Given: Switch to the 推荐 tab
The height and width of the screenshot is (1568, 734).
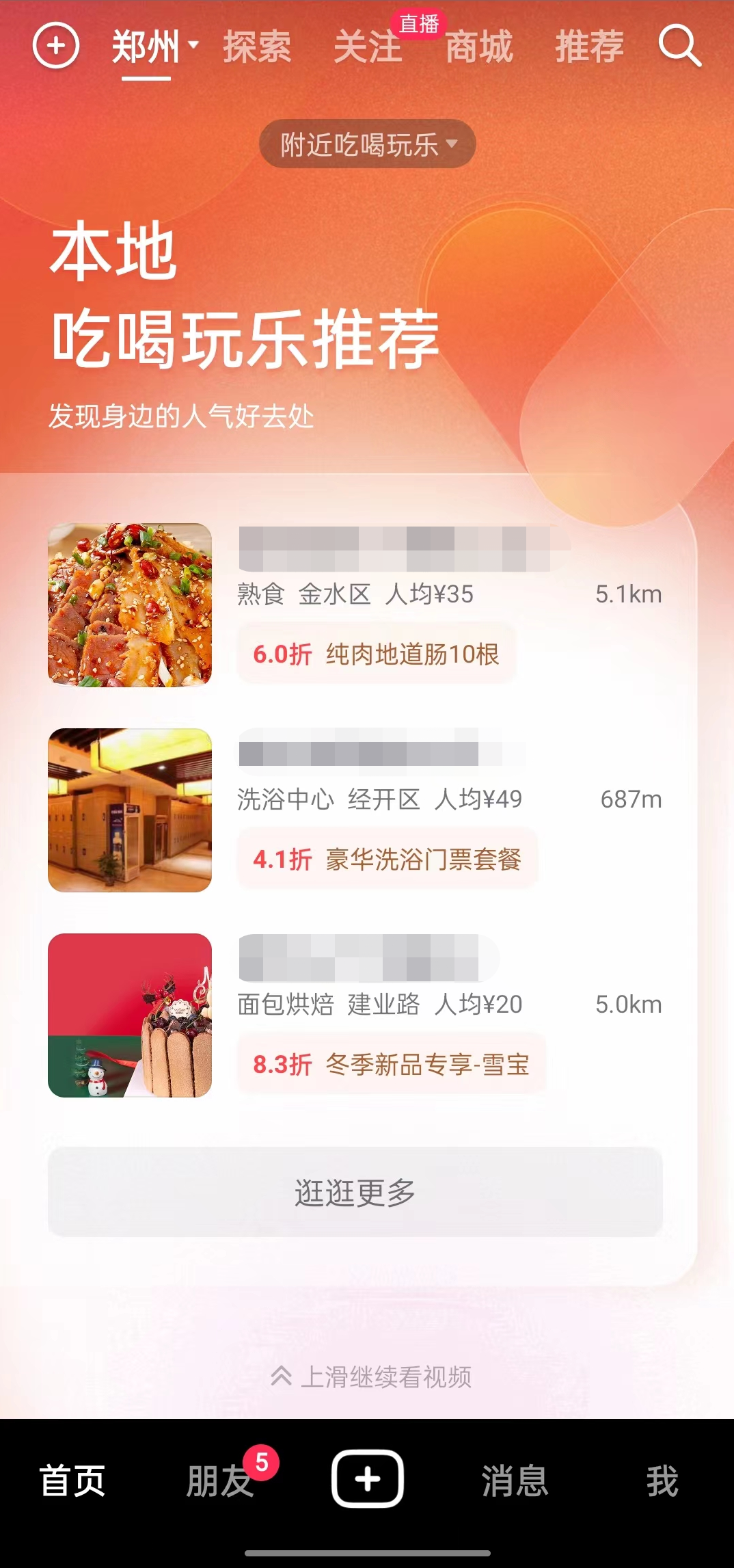Looking at the screenshot, I should point(589,47).
